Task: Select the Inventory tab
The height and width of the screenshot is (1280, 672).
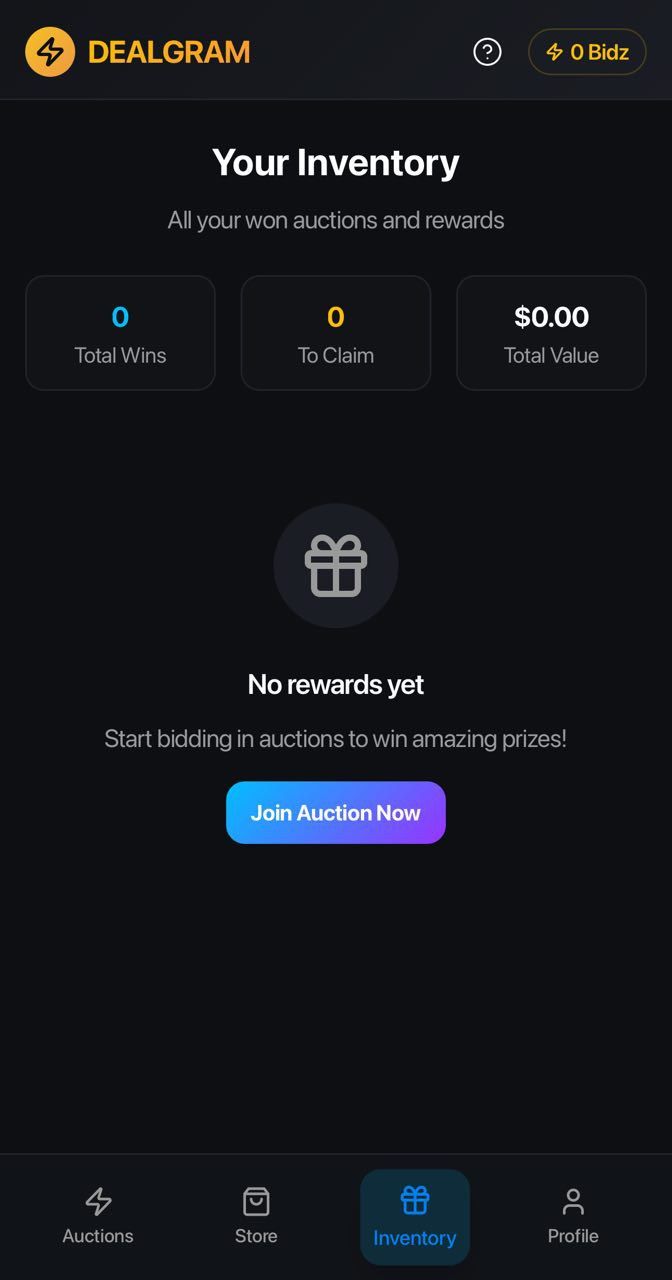Action: coord(414,1216)
